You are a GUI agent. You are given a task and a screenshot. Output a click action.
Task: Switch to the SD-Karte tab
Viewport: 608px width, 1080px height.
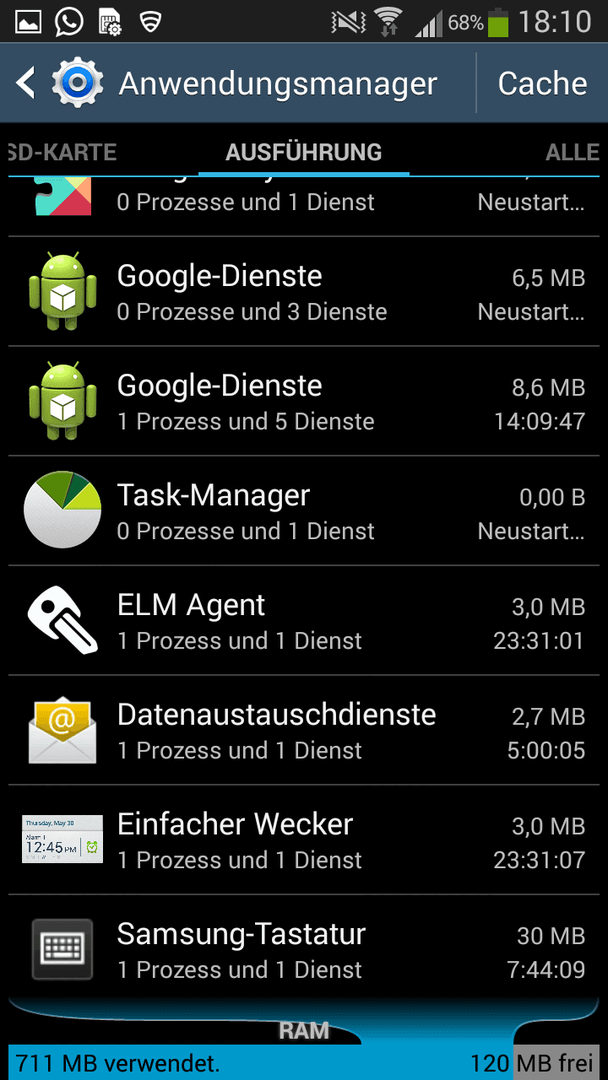click(x=61, y=152)
